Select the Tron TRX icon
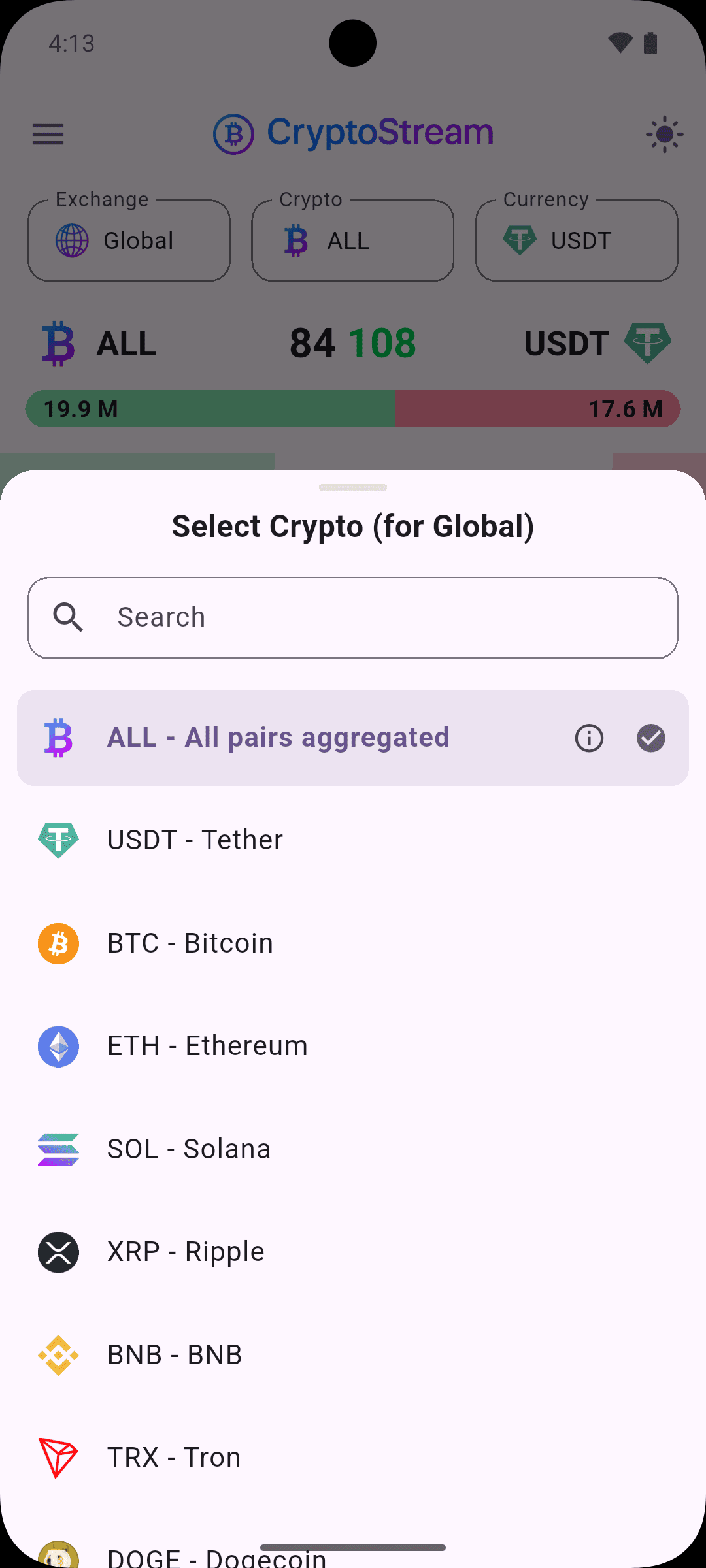 (x=58, y=1457)
